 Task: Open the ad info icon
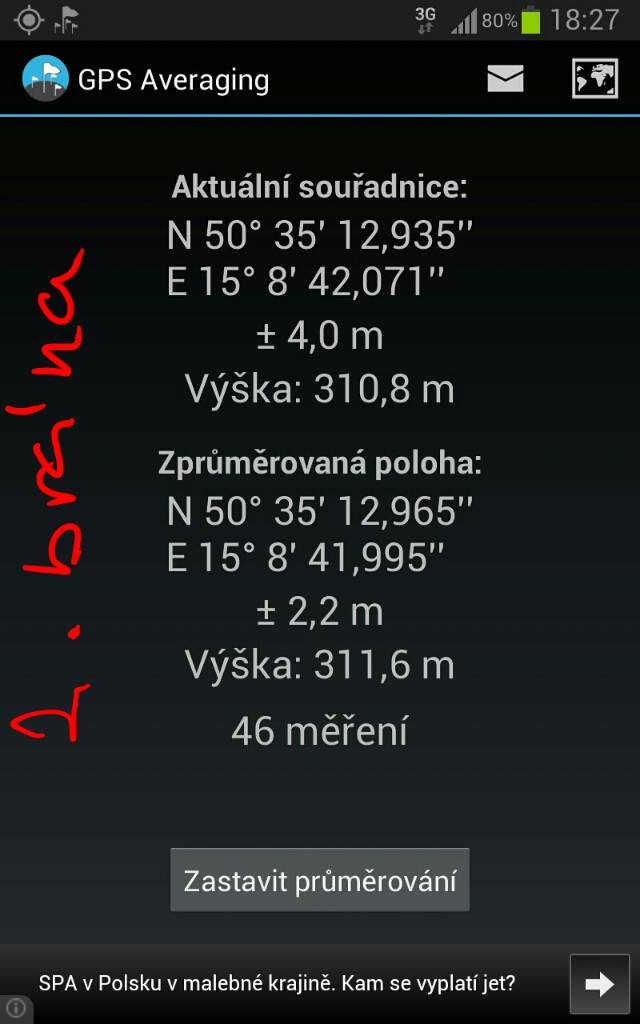click(14, 1009)
